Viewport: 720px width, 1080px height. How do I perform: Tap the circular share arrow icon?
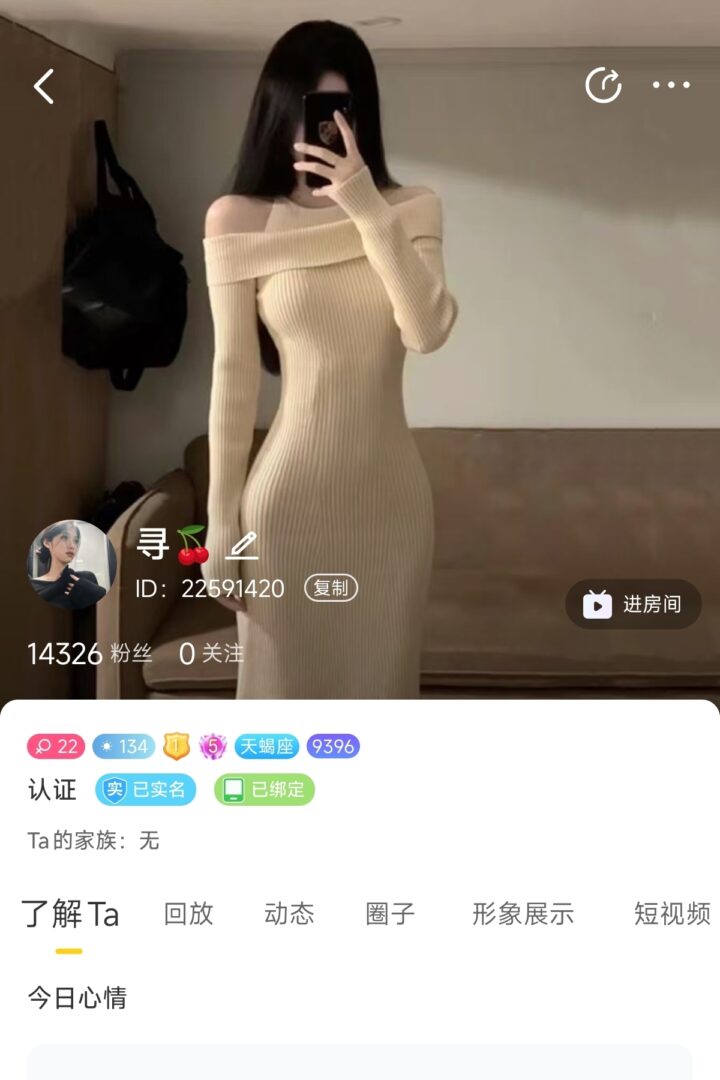tap(603, 86)
